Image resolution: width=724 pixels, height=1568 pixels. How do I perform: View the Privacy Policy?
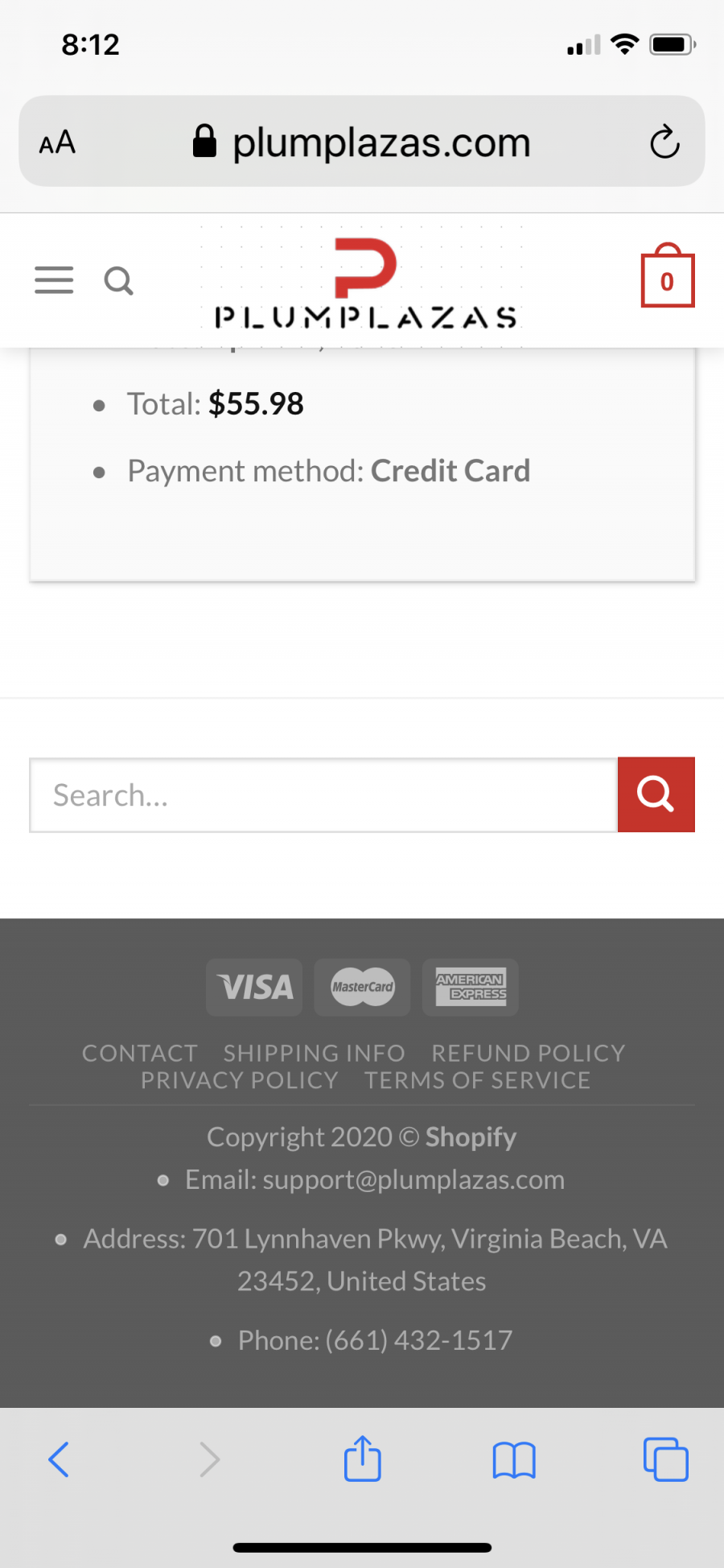[240, 1080]
